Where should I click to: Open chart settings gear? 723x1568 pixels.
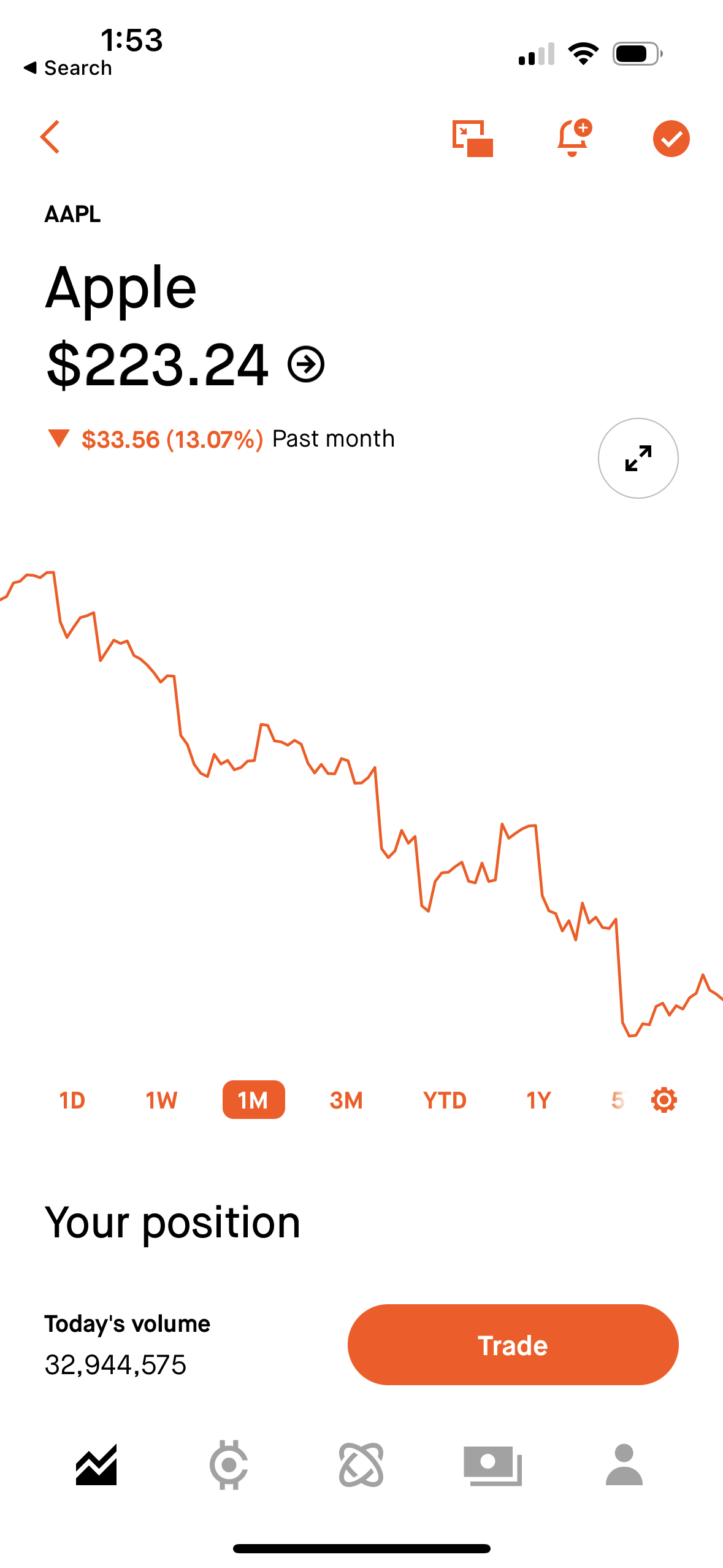tap(664, 1100)
